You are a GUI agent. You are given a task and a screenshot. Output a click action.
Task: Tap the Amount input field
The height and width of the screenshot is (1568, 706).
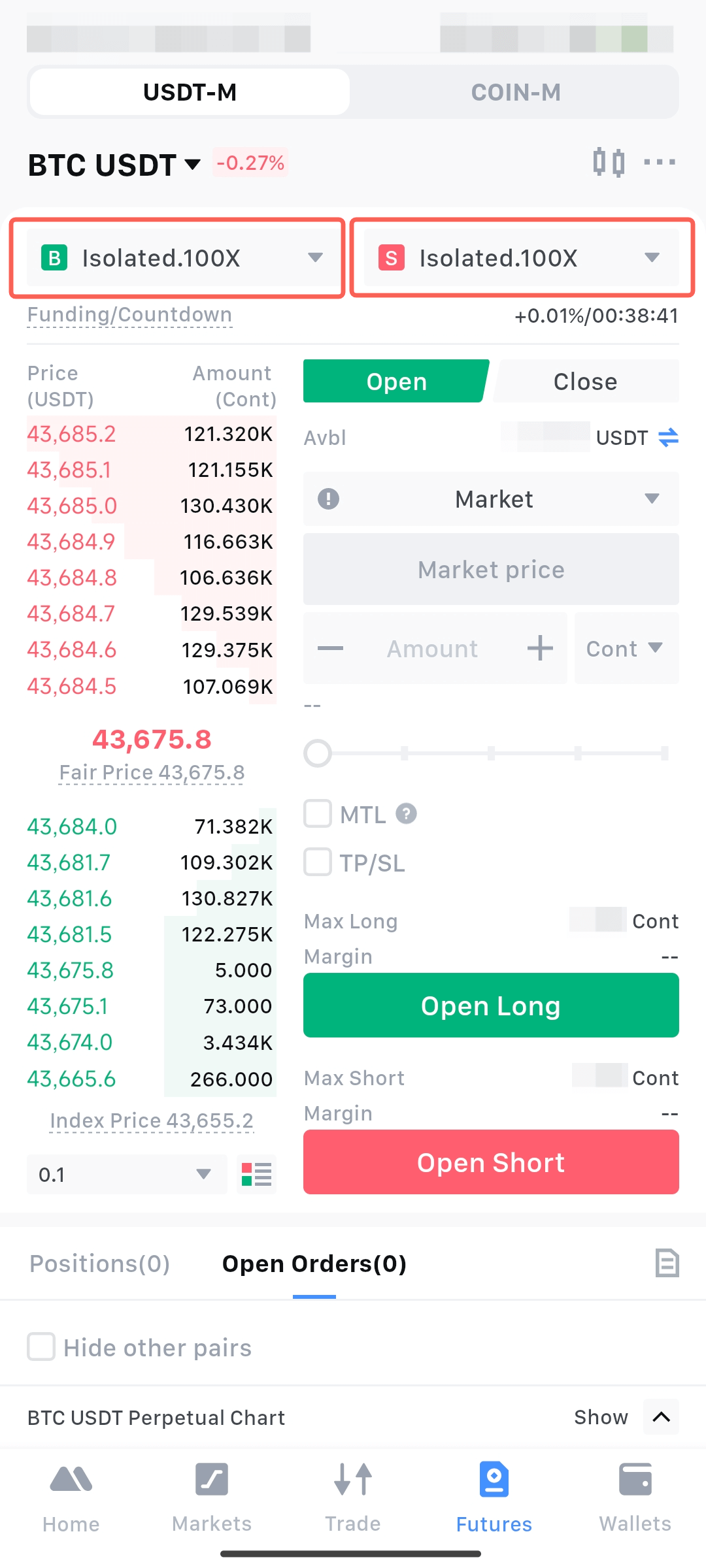(x=432, y=649)
